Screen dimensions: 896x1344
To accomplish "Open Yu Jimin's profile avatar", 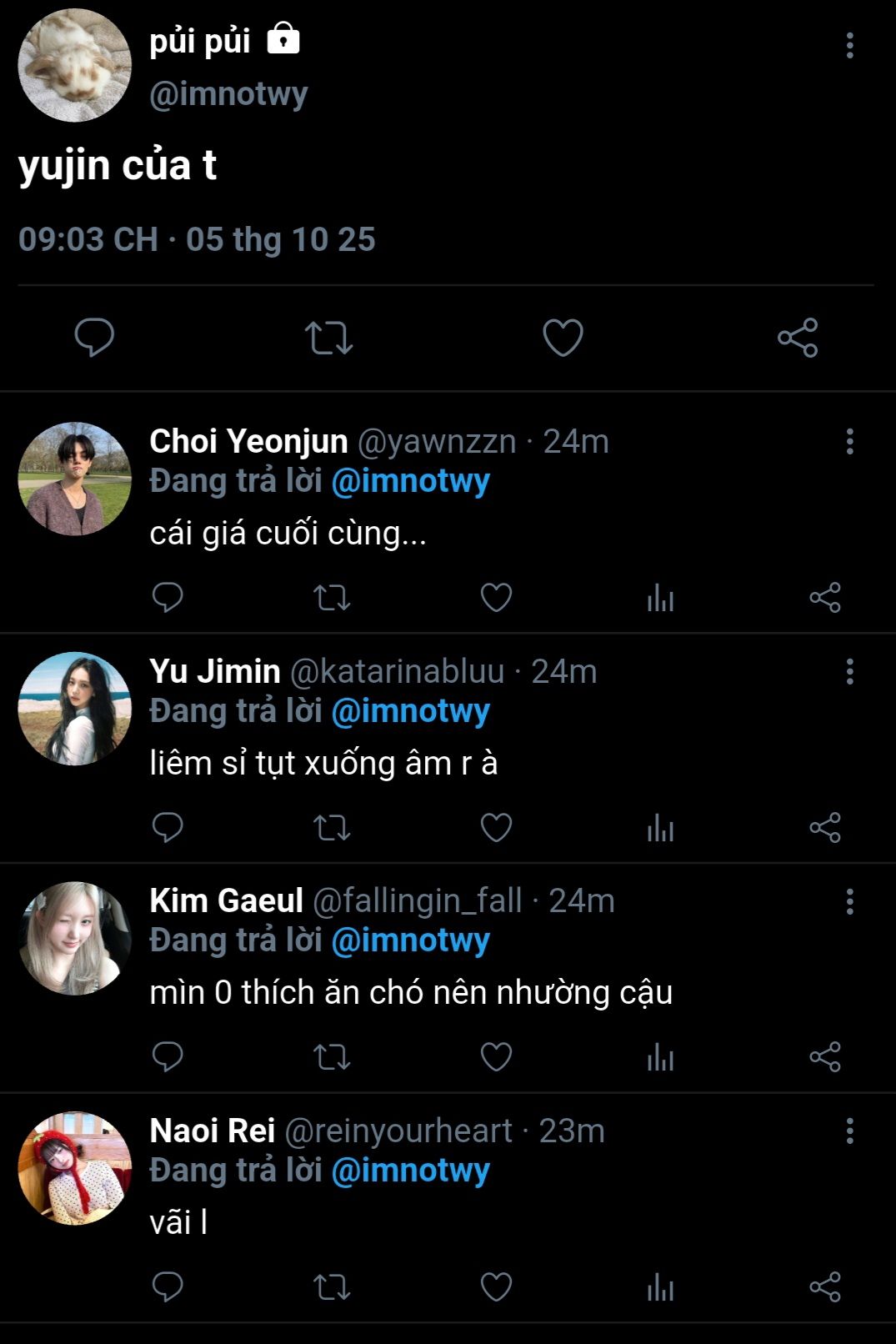I will [x=75, y=709].
